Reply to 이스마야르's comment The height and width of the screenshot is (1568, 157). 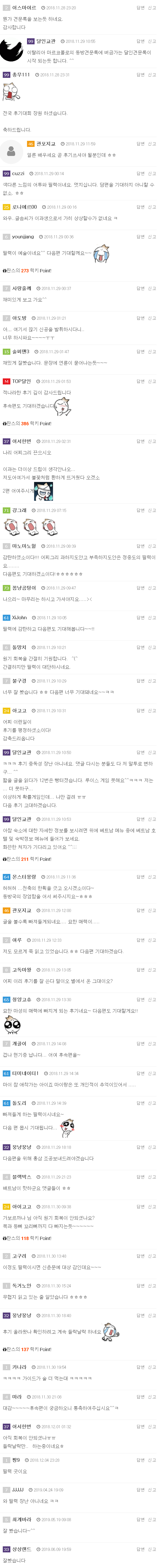[141, 8]
